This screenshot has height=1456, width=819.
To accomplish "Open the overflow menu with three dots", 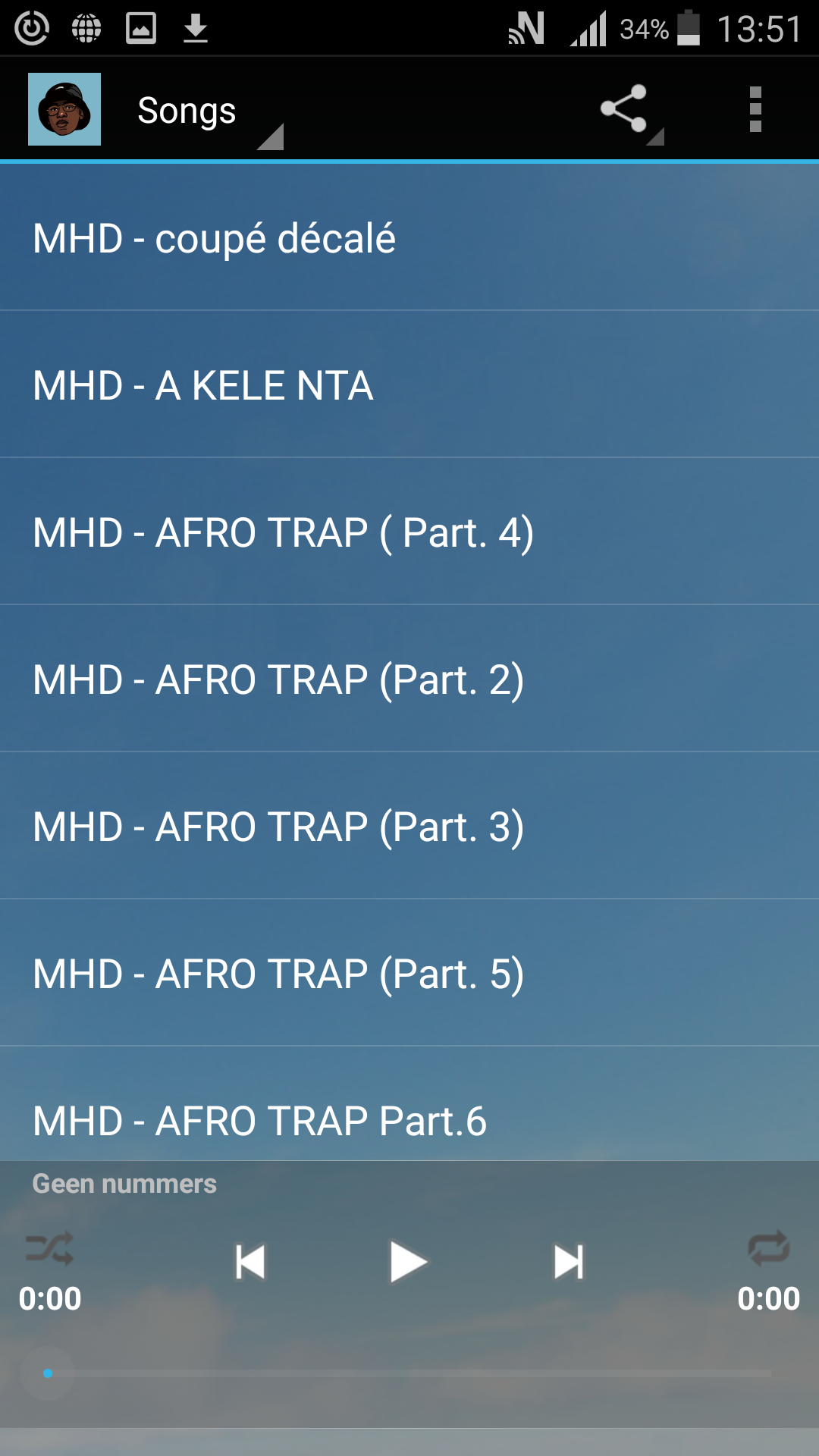I will pos(755,109).
